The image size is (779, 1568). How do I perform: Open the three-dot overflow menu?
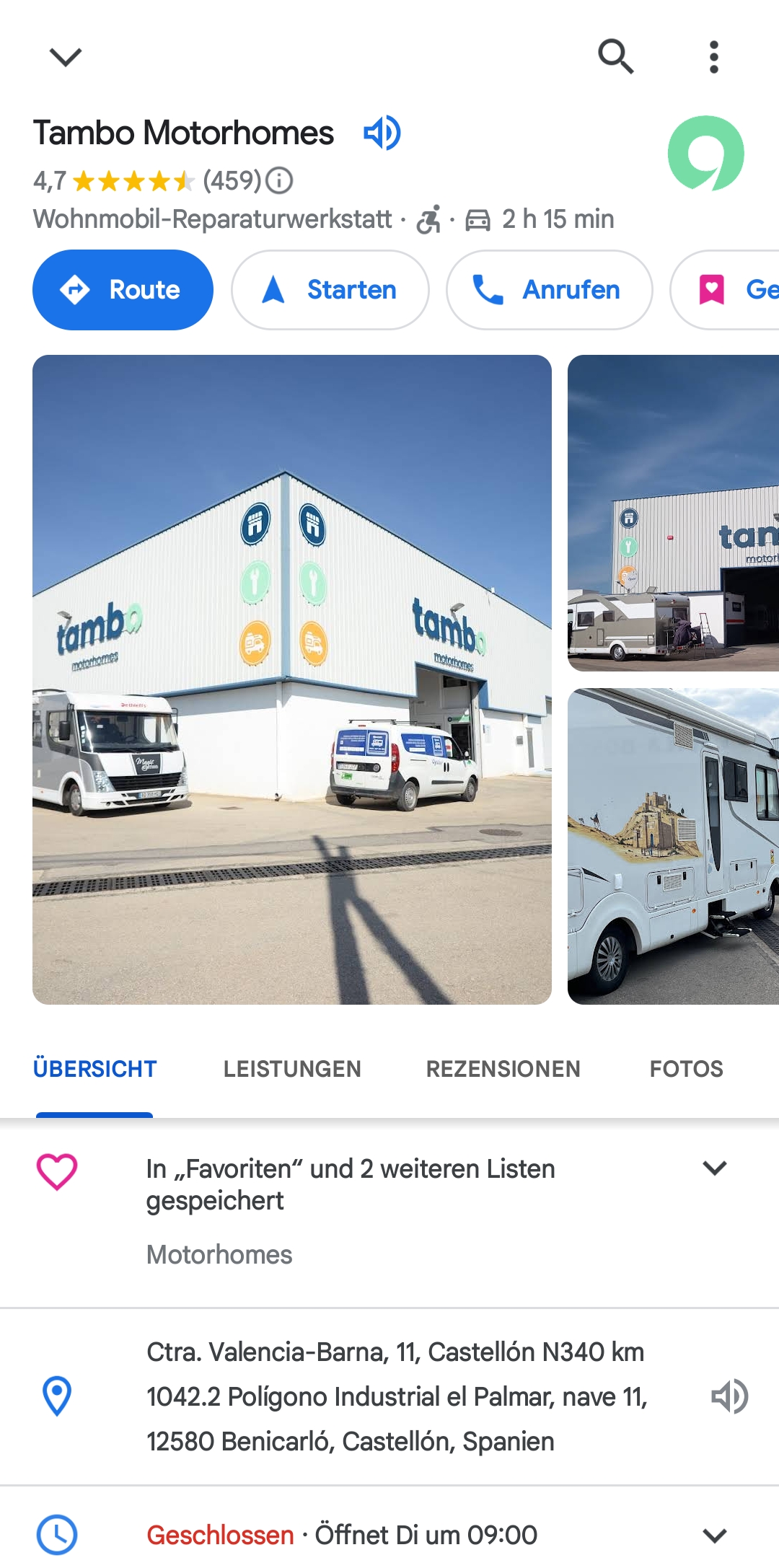[713, 57]
